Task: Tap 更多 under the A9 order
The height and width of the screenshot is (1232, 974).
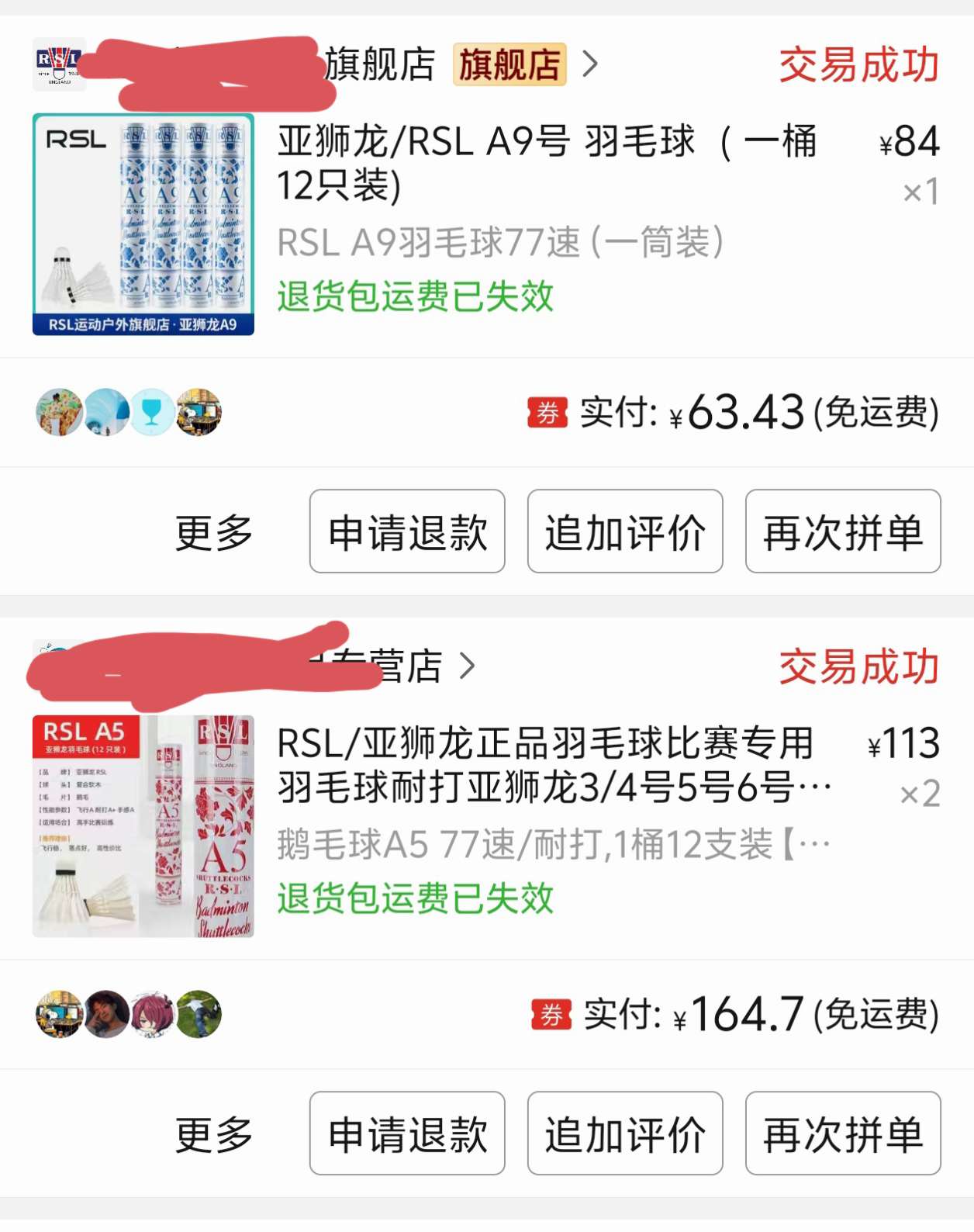Action: (214, 533)
